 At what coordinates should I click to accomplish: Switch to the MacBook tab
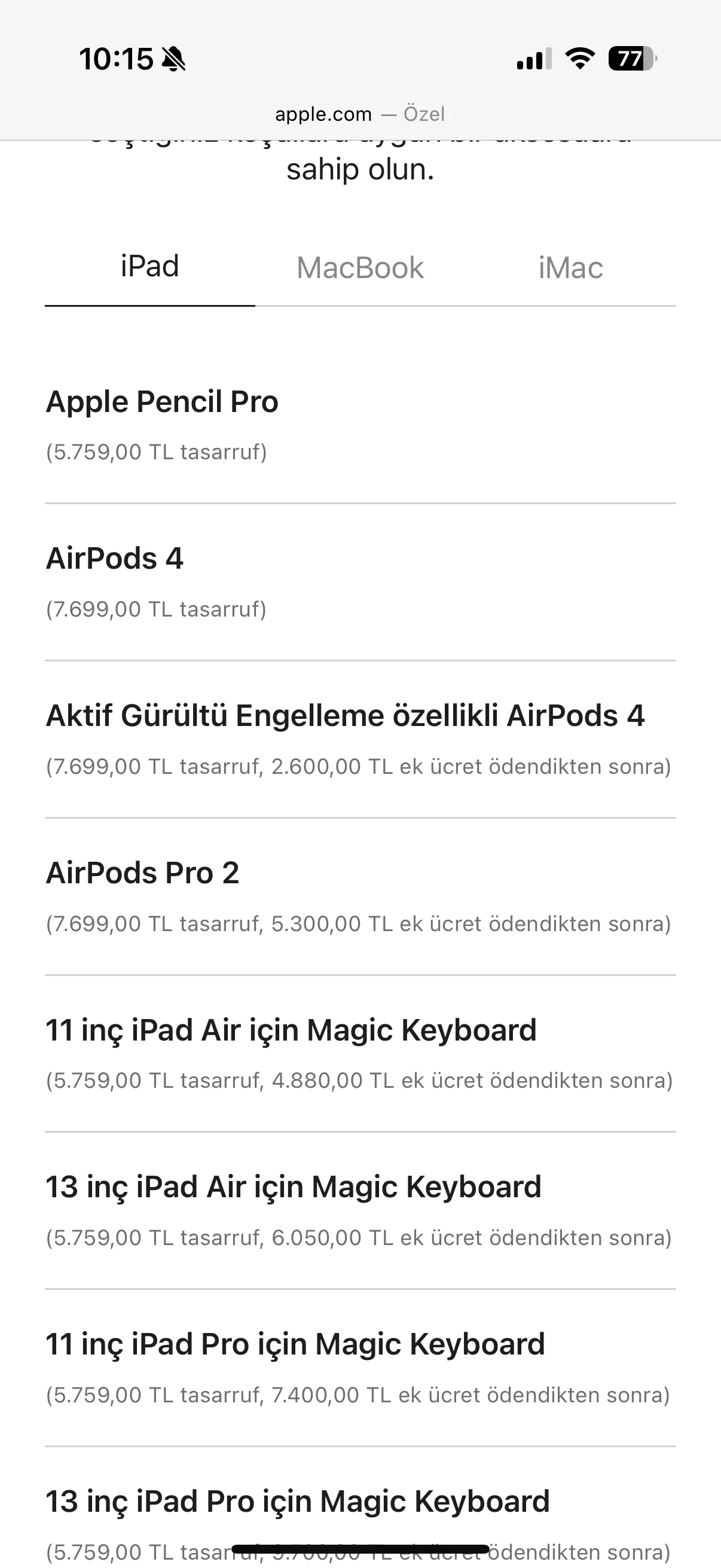point(359,268)
